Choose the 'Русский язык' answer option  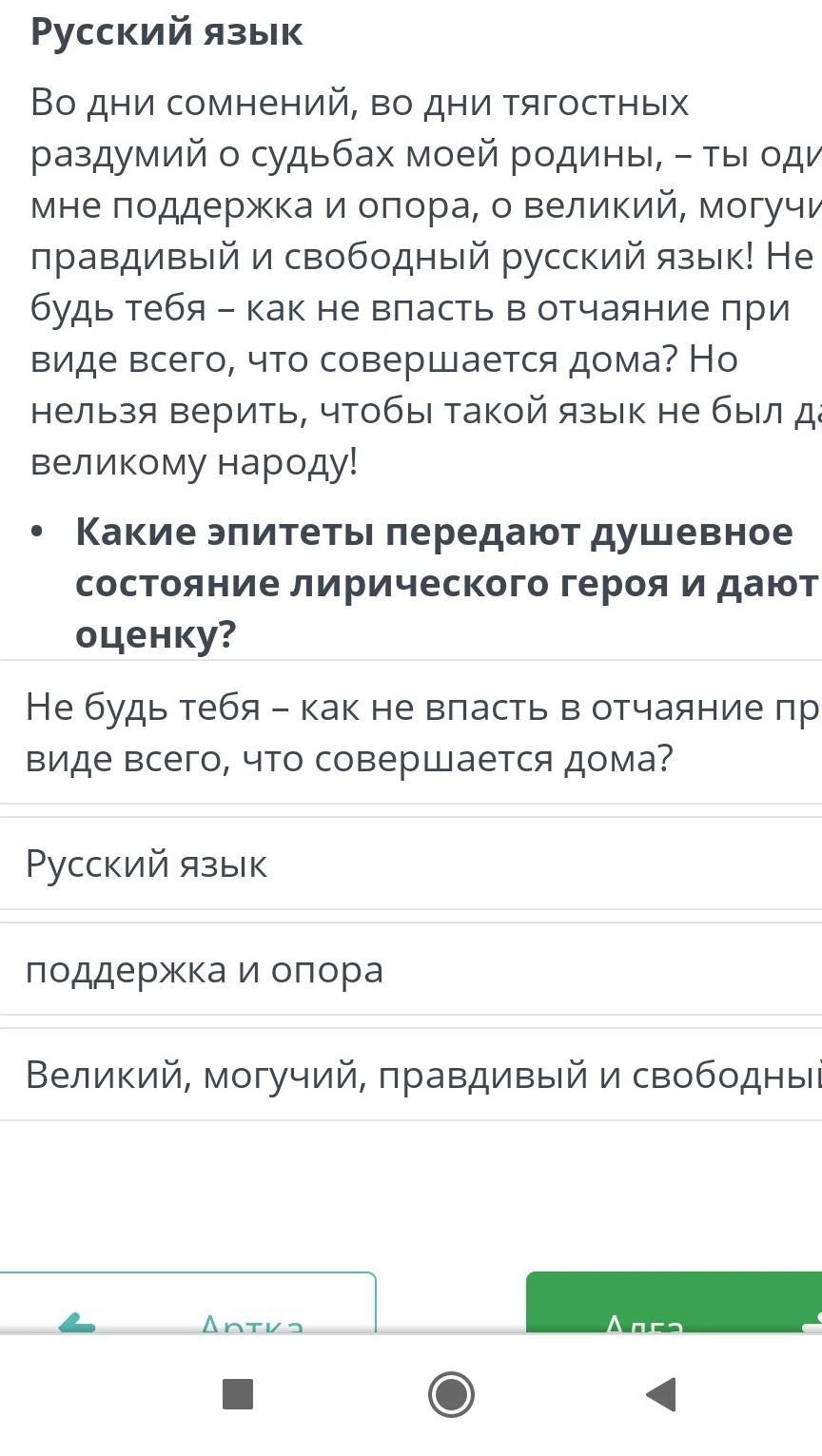point(411,864)
